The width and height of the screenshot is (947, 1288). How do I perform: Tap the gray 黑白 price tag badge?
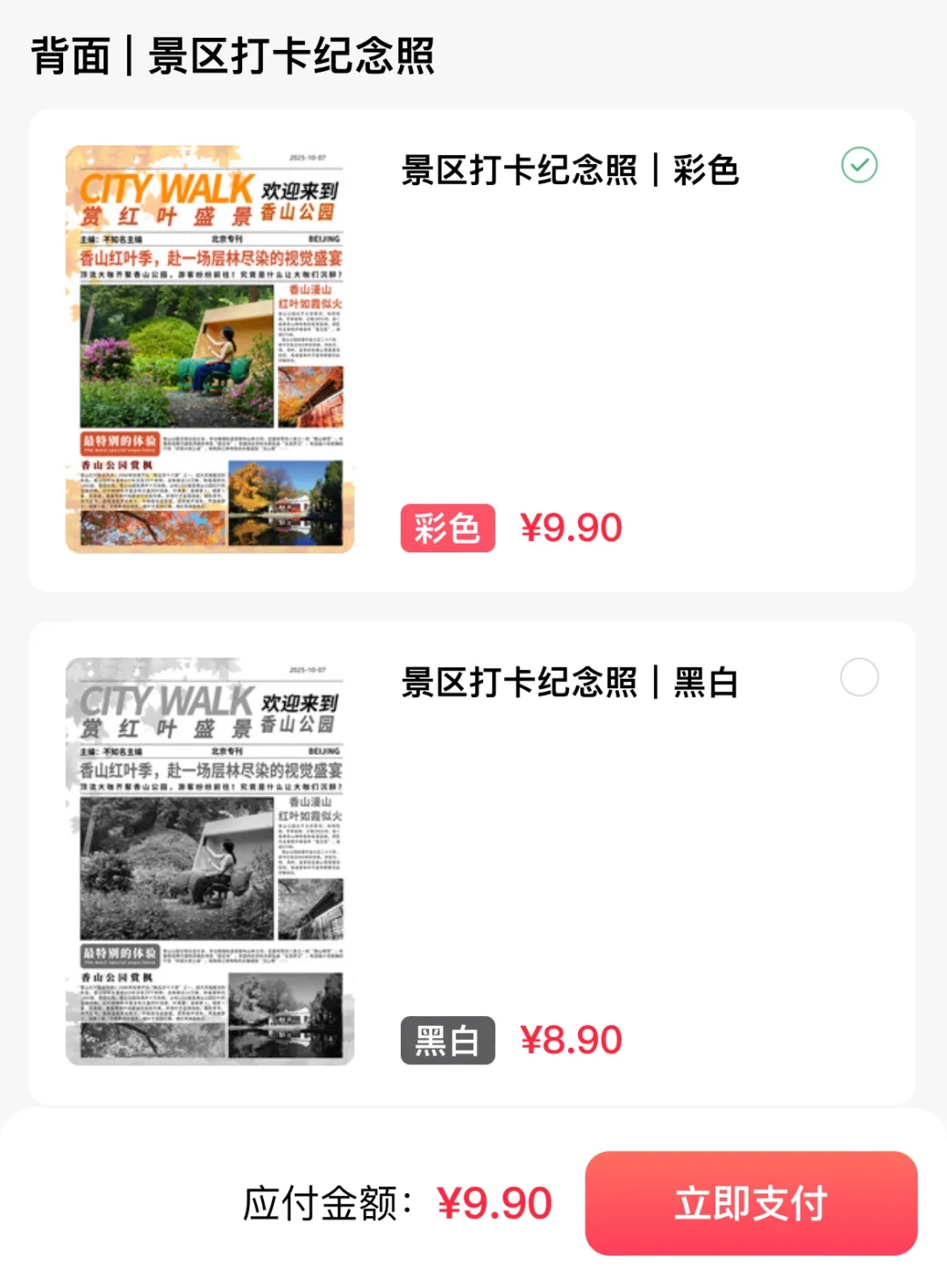pyautogui.click(x=447, y=1040)
